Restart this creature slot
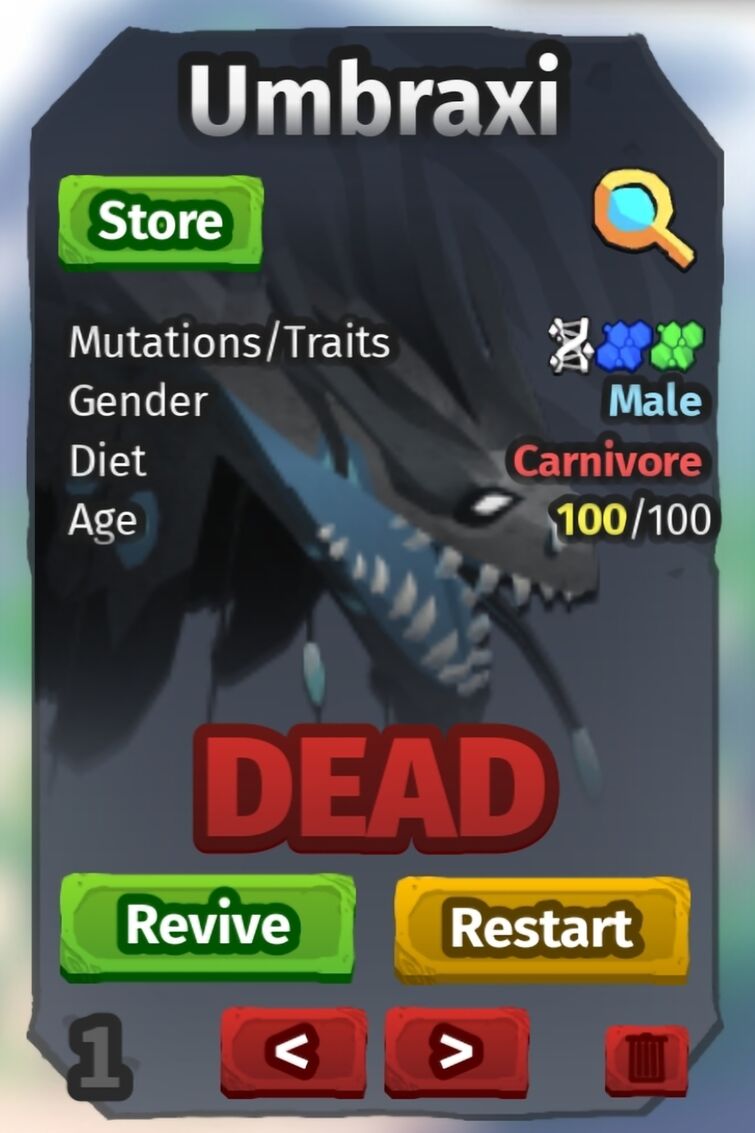Viewport: 755px width, 1133px height. tap(542, 929)
